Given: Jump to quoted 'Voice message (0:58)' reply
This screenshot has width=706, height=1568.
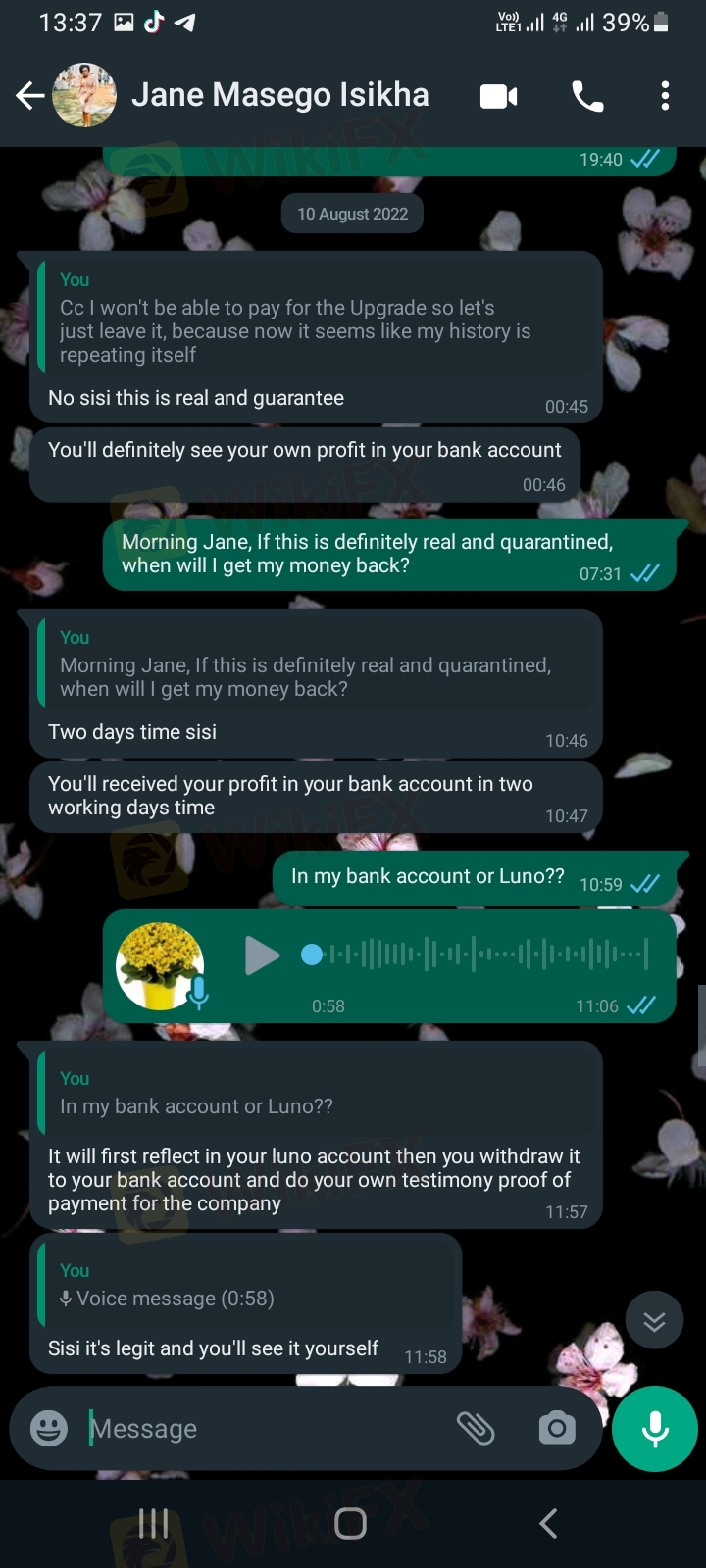Looking at the screenshot, I should [248, 1284].
